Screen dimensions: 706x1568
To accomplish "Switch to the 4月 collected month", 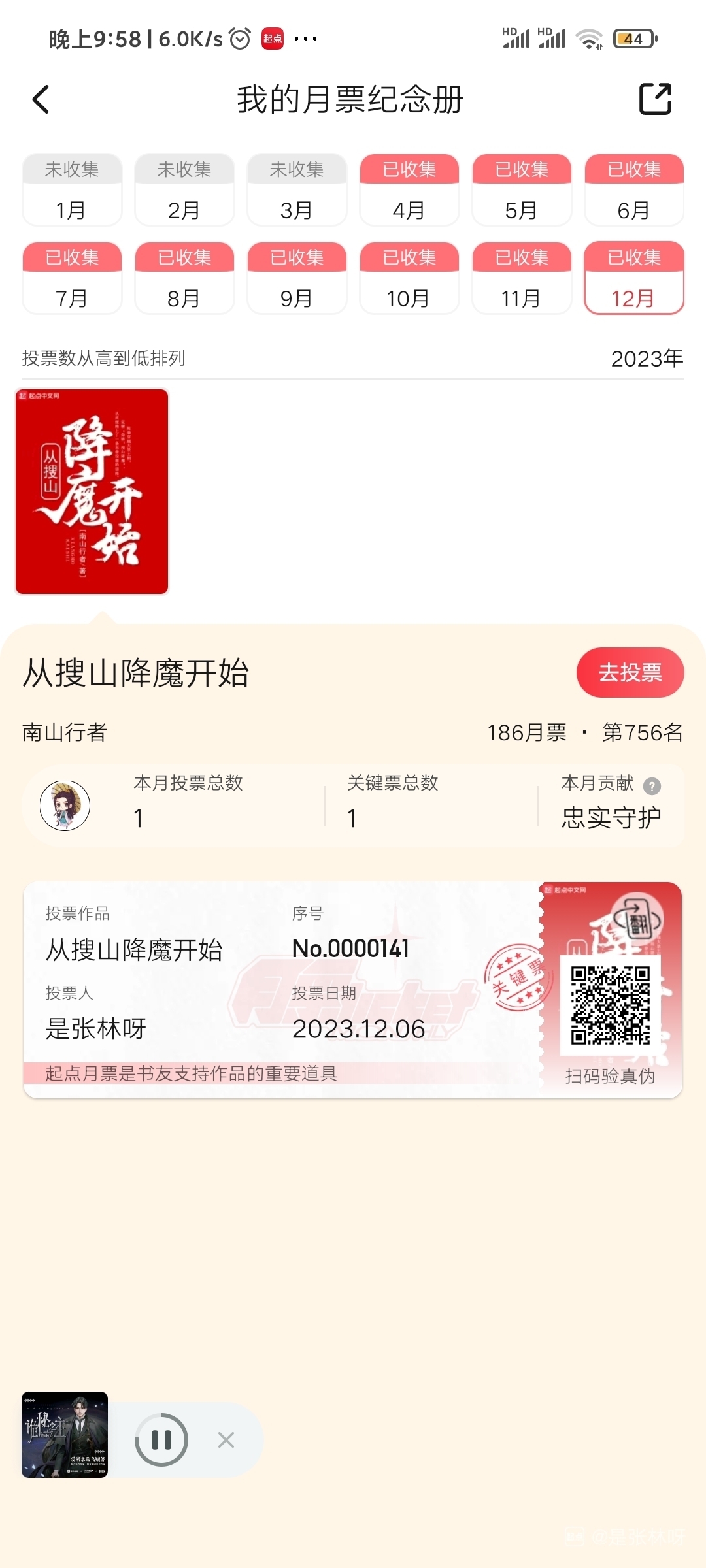I will pos(409,190).
